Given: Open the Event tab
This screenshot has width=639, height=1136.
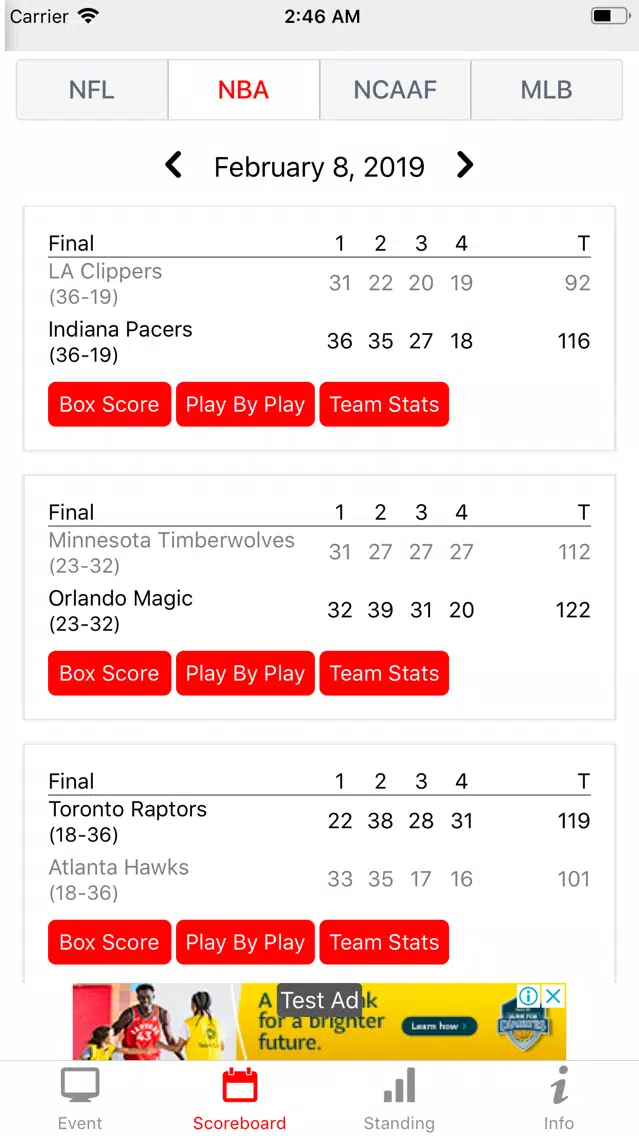Looking at the screenshot, I should [x=80, y=1098].
